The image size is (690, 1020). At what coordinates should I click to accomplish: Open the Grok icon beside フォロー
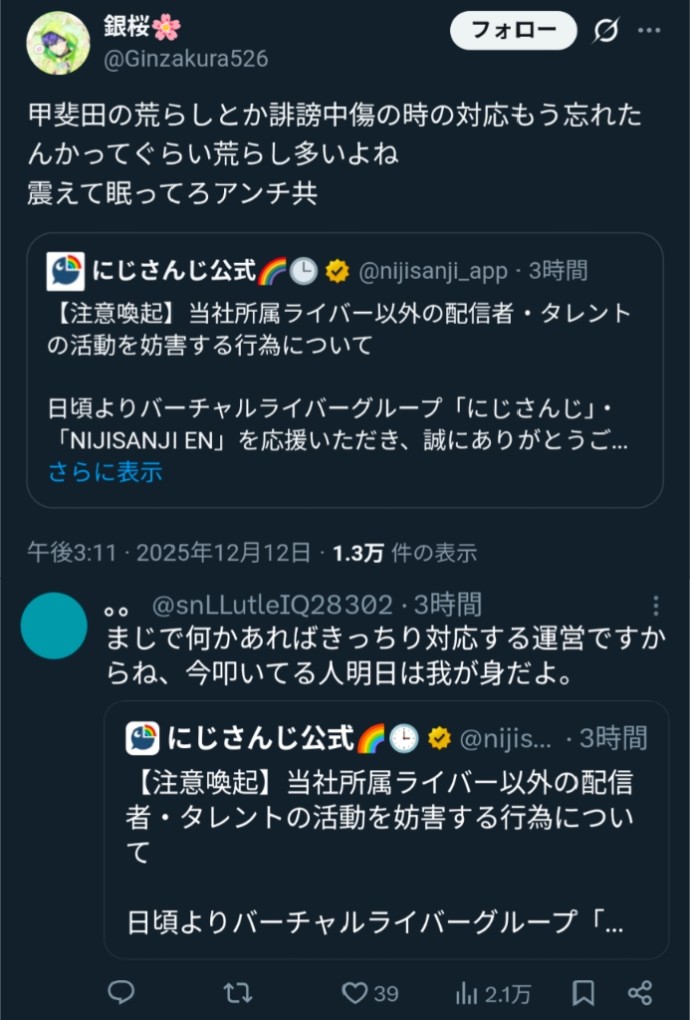[605, 31]
